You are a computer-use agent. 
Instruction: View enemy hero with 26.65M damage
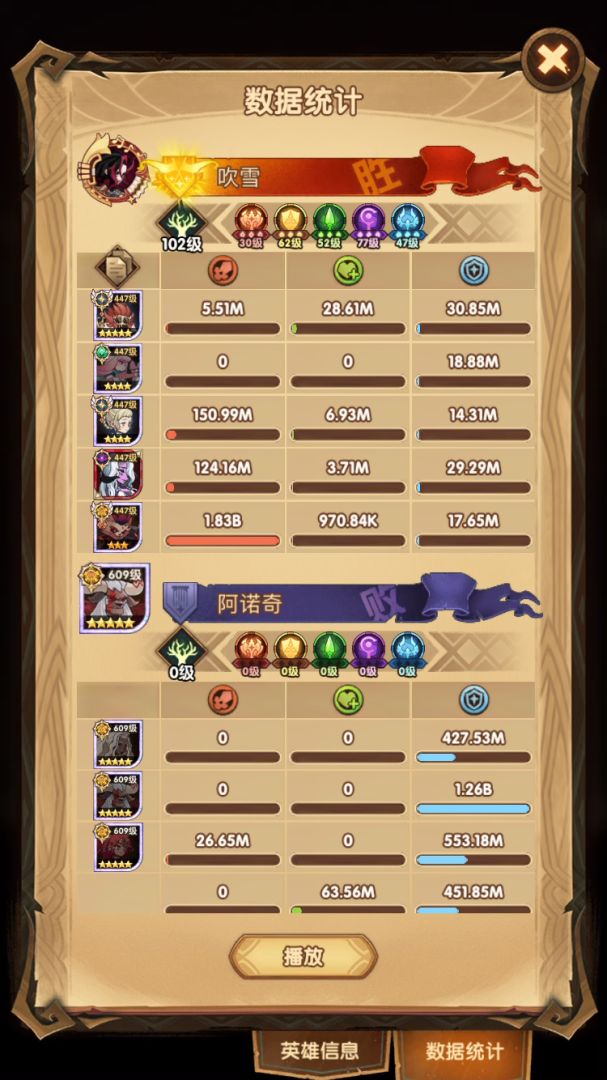tap(118, 847)
